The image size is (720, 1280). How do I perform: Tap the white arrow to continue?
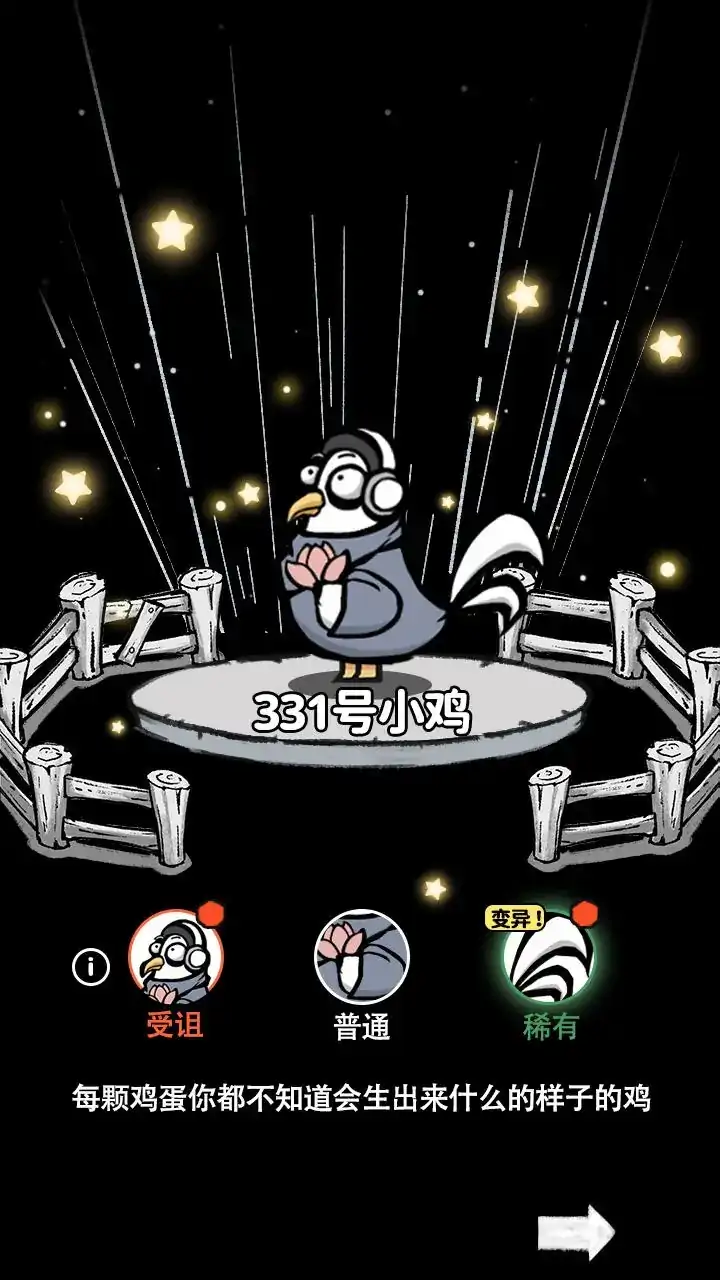(x=576, y=1232)
